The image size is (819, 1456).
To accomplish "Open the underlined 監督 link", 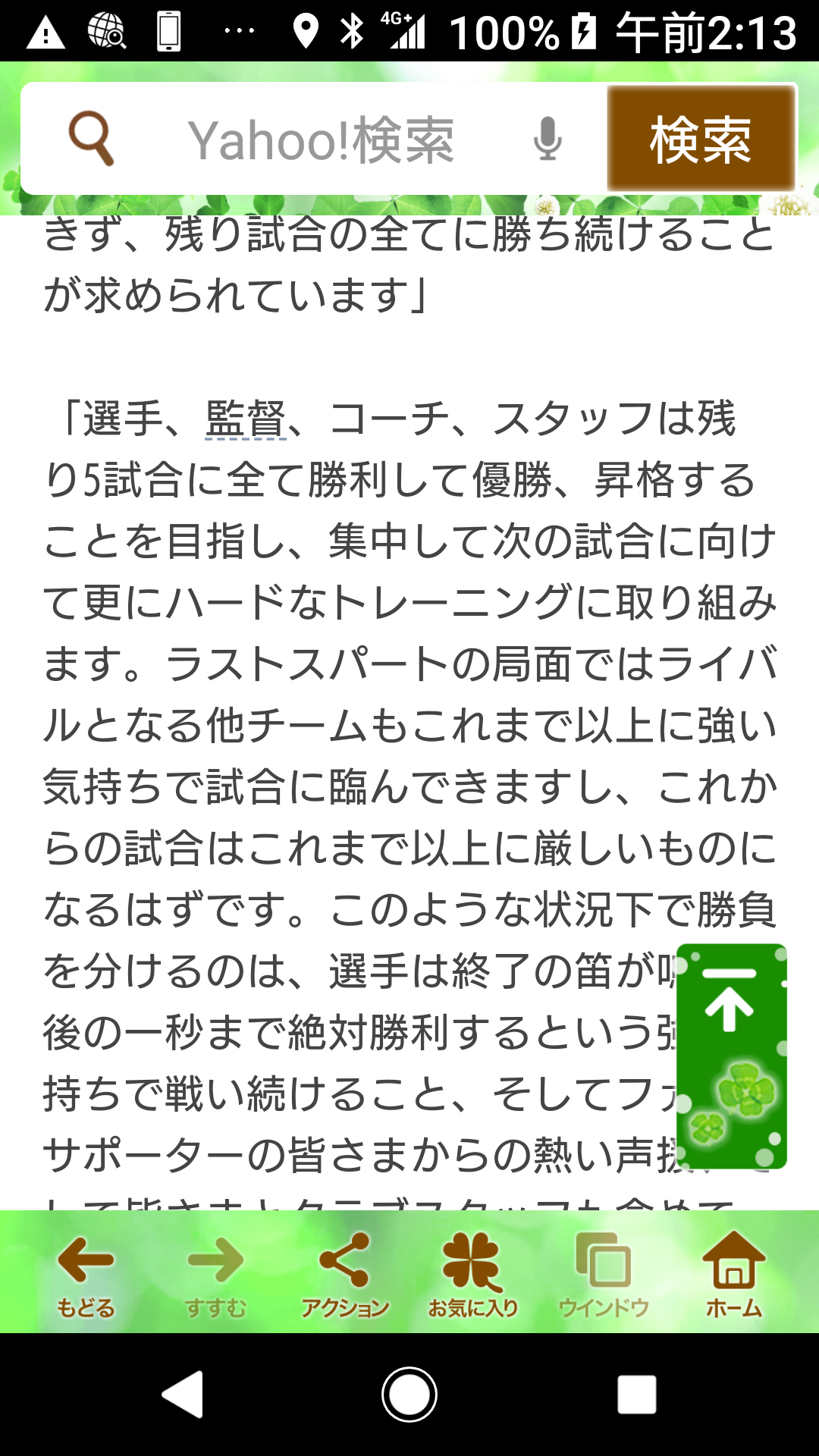I will [245, 419].
